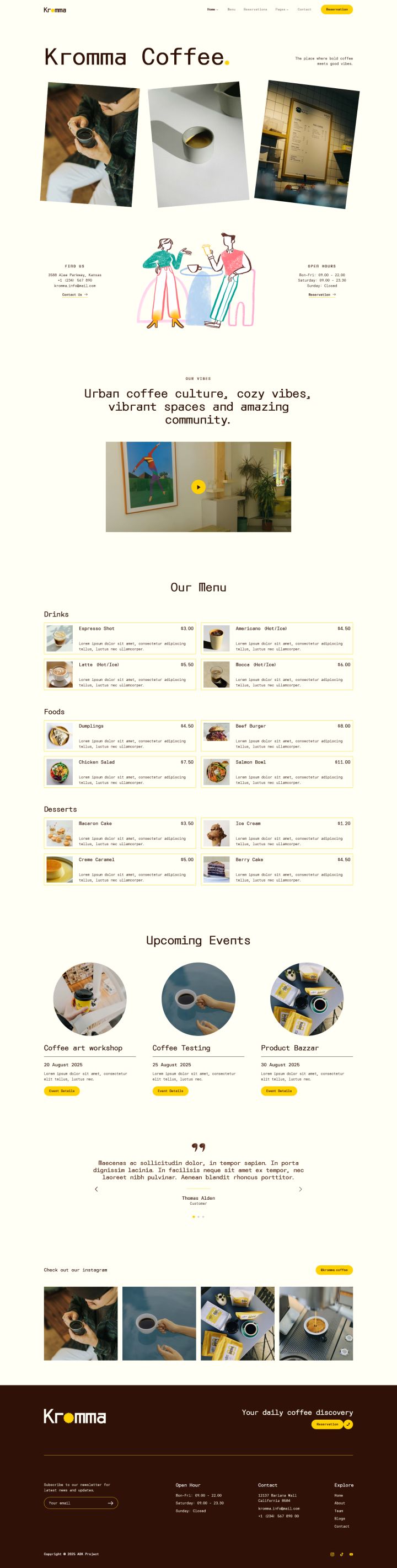
Task: Open the Instagram icon in footer
Action: pos(332,1554)
